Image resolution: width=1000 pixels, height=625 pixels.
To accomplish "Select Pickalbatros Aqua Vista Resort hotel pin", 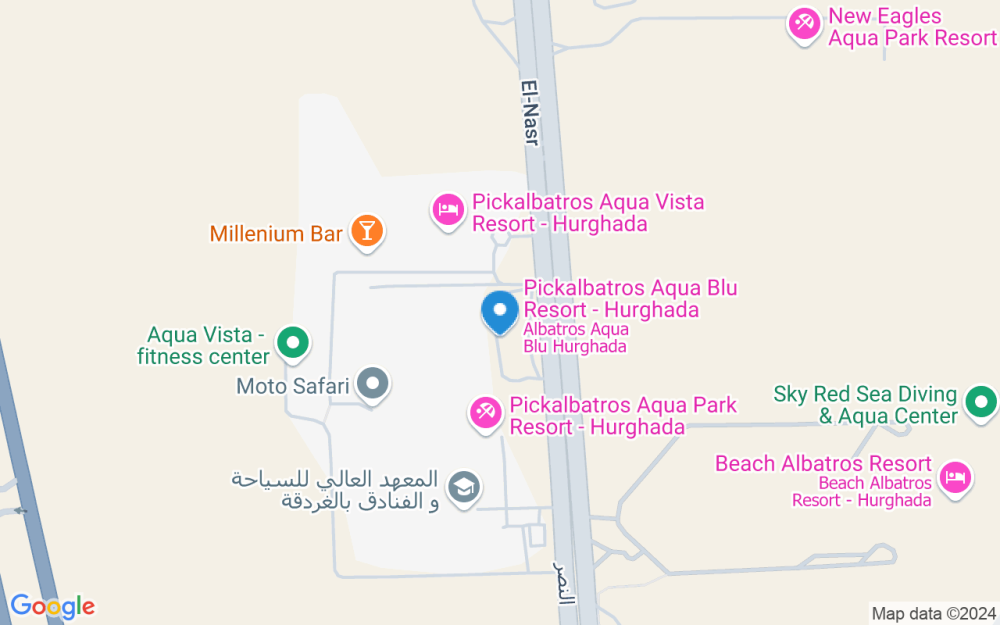I will coord(448,211).
